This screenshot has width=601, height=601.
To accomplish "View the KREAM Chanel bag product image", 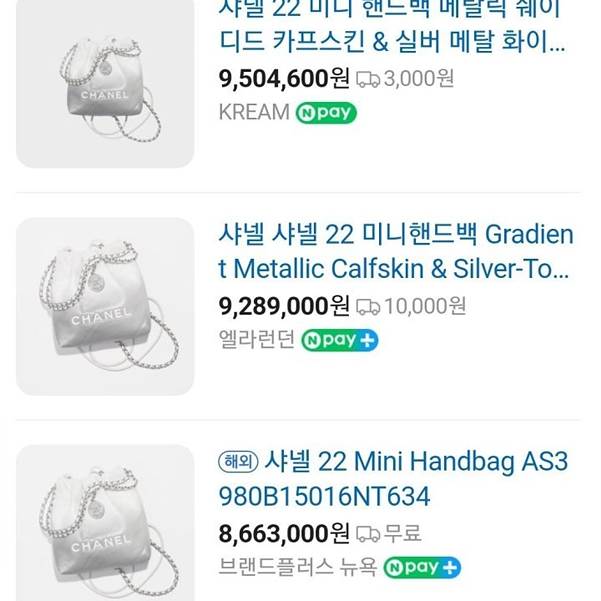I will point(105,85).
